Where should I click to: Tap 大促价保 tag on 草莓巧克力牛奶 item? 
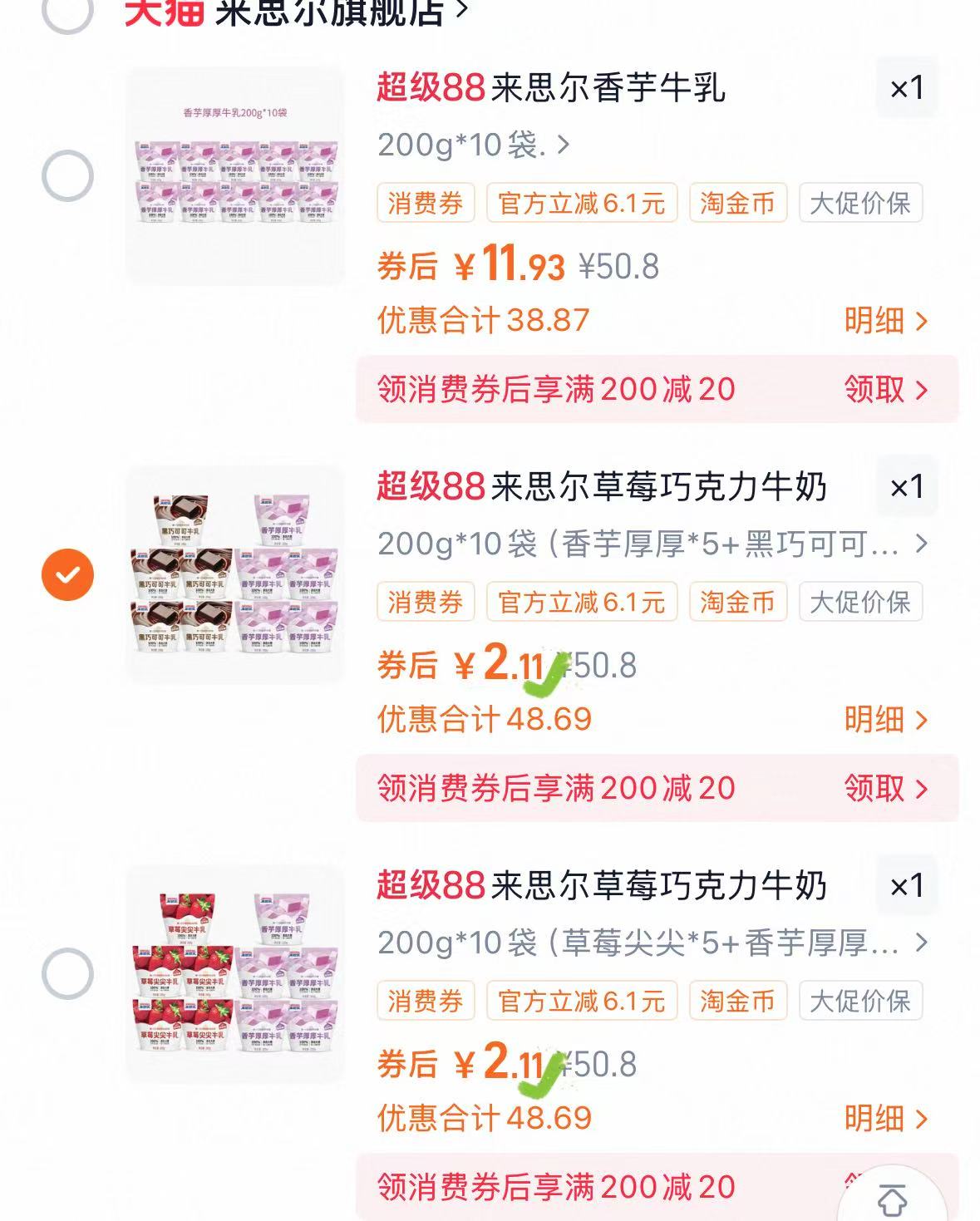pos(862,602)
